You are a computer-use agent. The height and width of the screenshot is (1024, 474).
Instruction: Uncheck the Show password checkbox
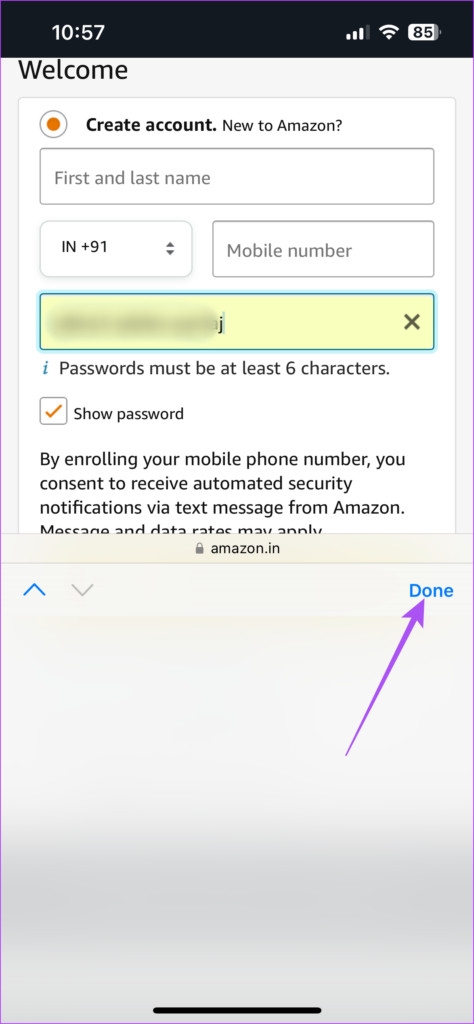tap(54, 412)
